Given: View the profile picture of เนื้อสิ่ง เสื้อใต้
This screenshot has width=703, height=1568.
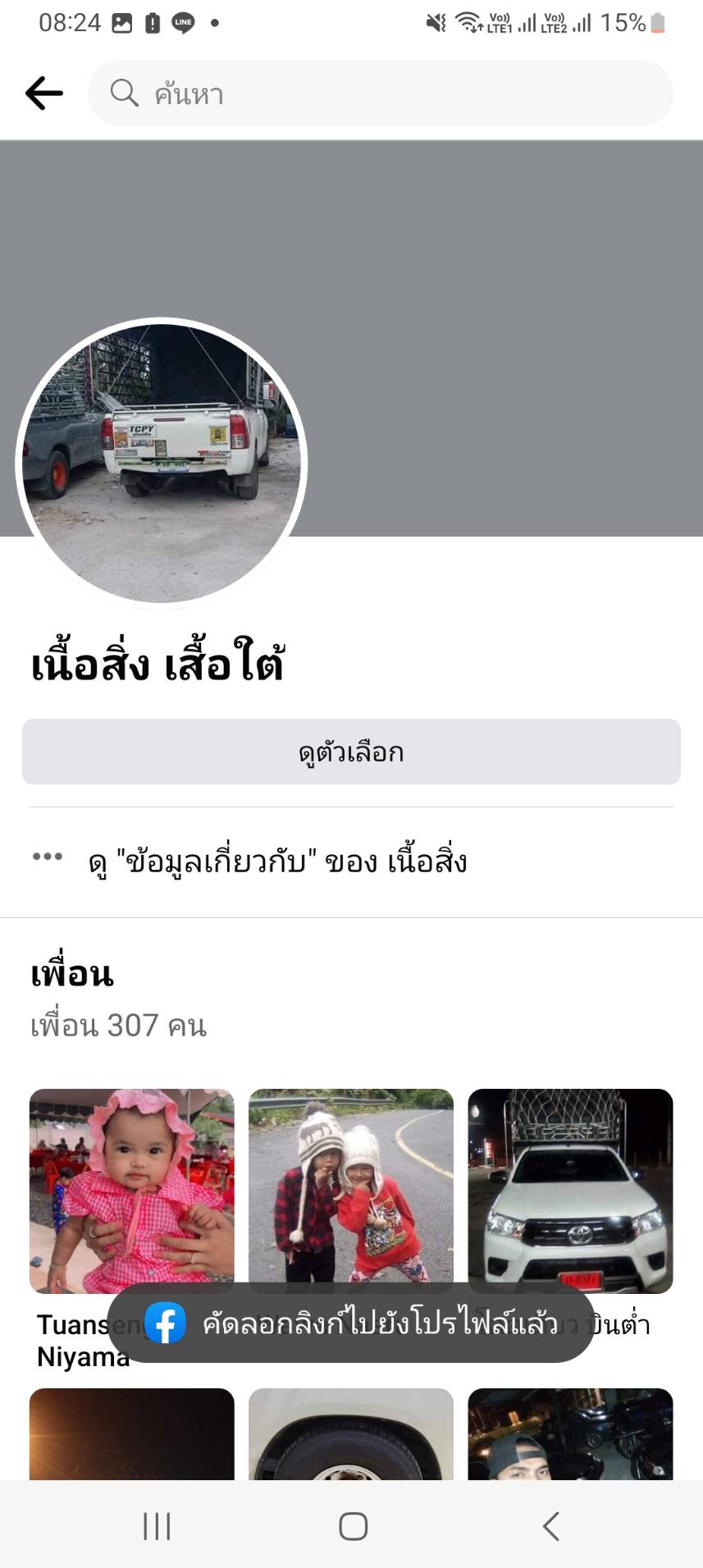Looking at the screenshot, I should 162,463.
